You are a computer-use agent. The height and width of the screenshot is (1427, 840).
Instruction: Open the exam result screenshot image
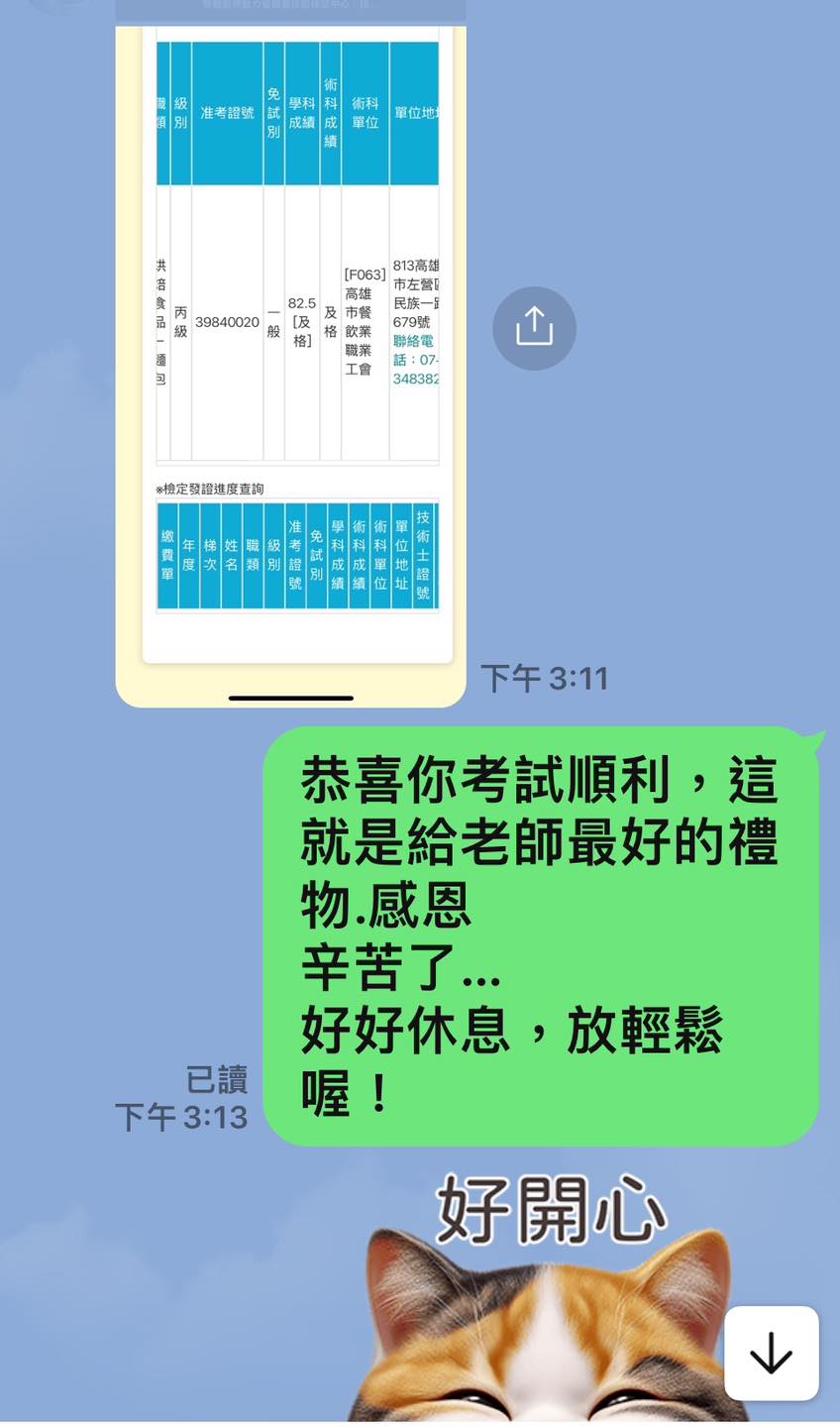290,357
